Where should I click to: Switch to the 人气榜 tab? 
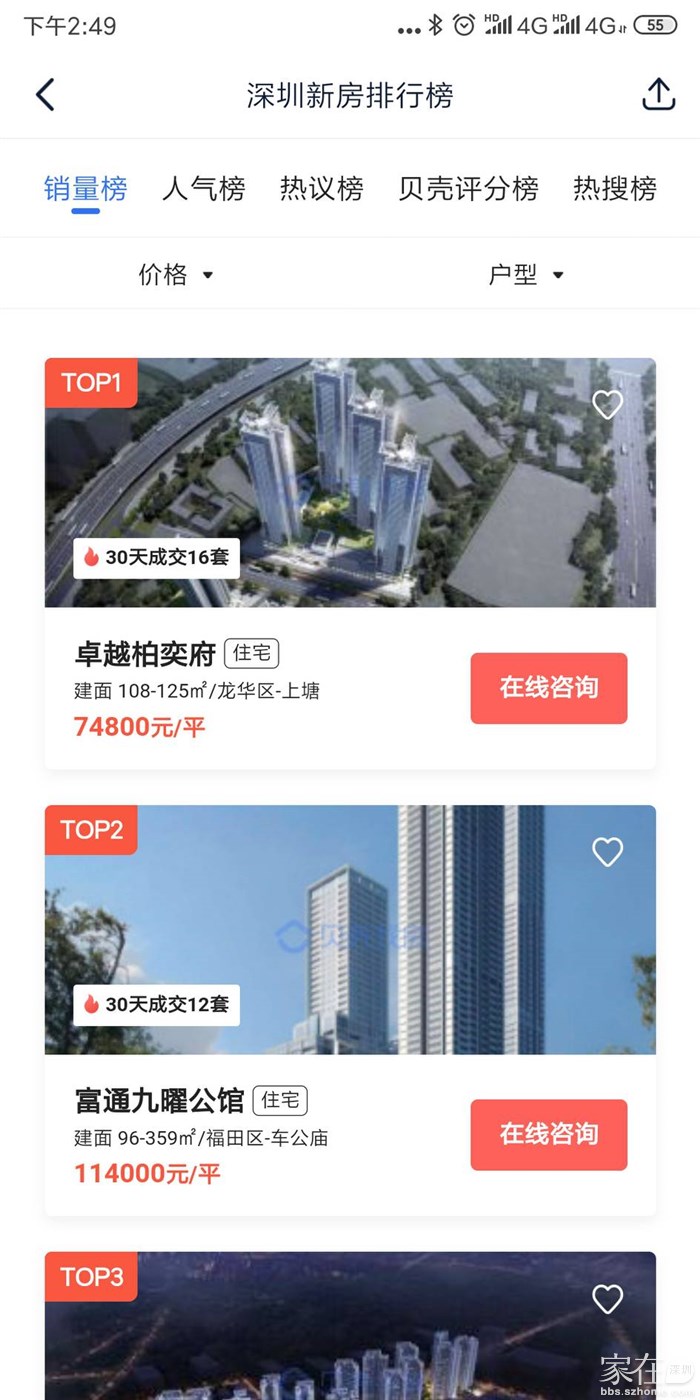click(x=203, y=188)
